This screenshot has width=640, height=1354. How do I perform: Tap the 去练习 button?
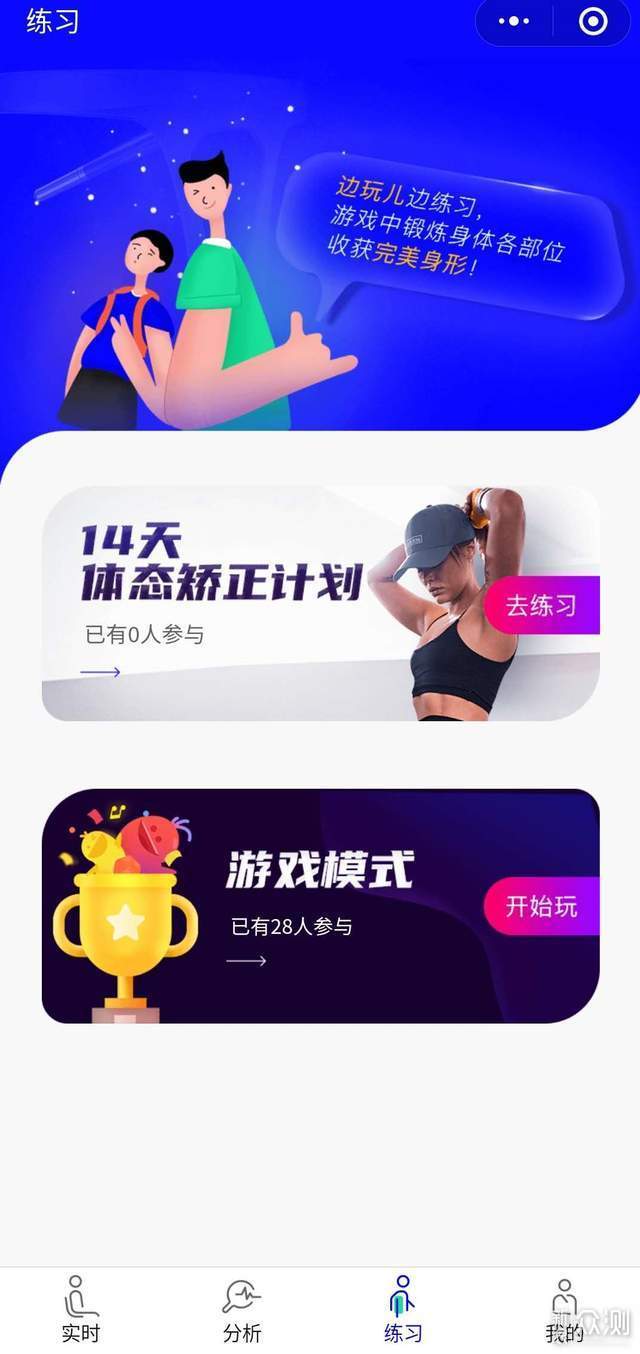click(x=541, y=605)
